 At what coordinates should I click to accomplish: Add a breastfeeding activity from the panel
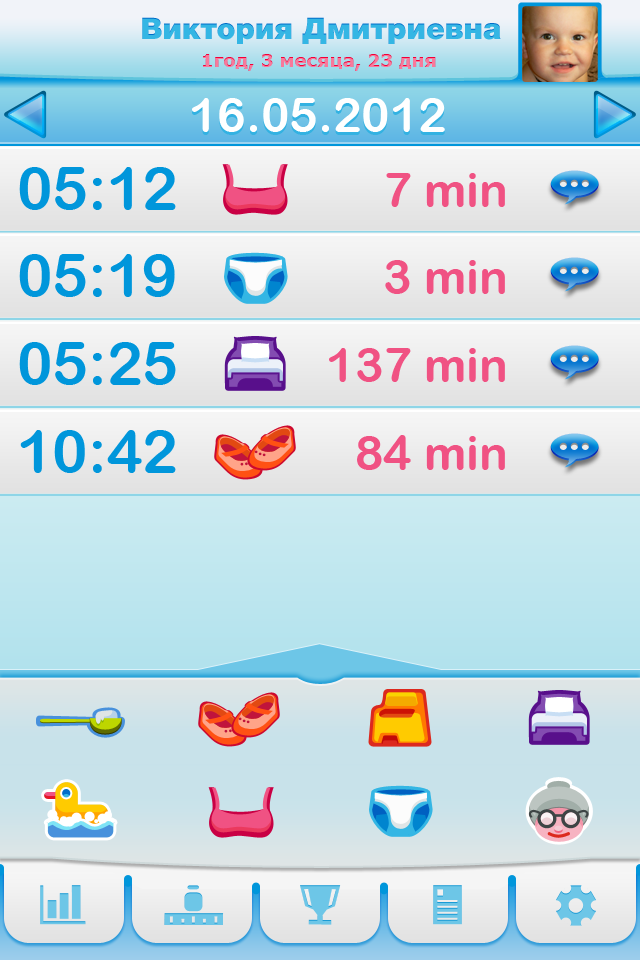[x=240, y=811]
